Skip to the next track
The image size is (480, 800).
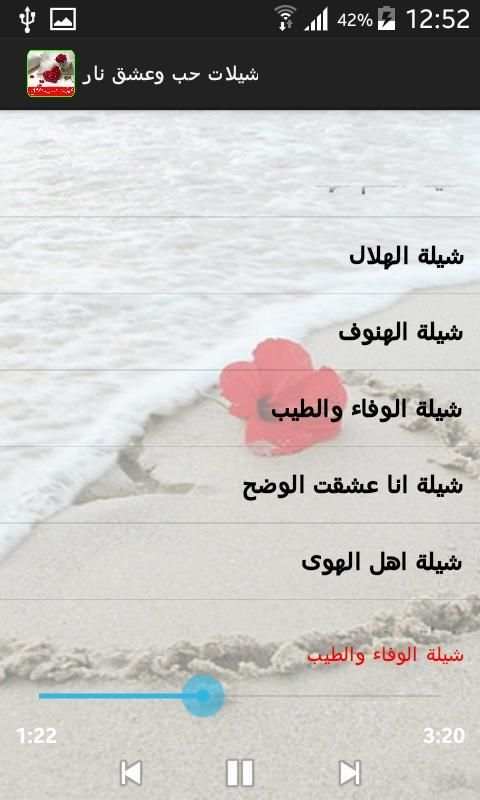coord(350,772)
